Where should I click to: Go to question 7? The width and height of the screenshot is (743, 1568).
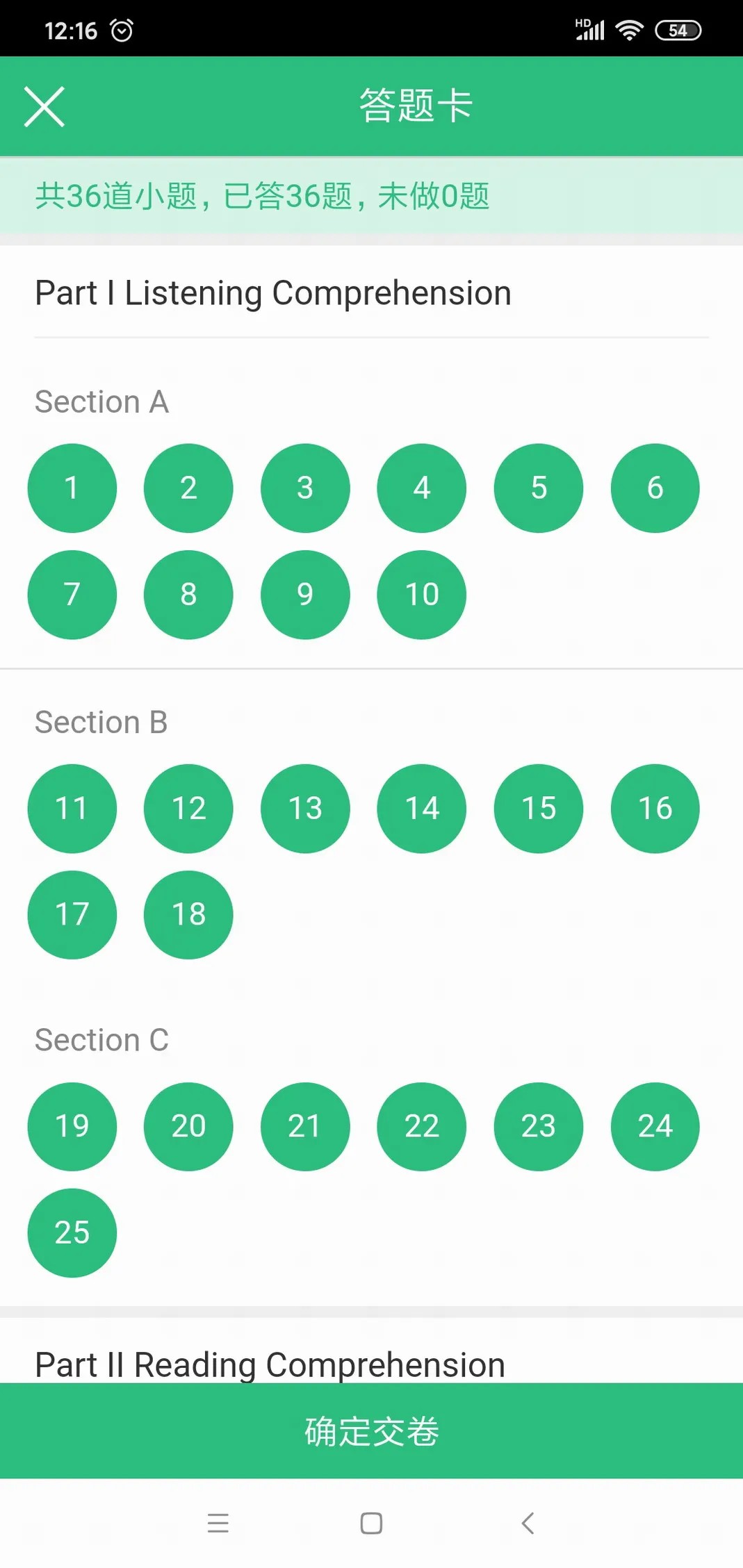point(72,595)
